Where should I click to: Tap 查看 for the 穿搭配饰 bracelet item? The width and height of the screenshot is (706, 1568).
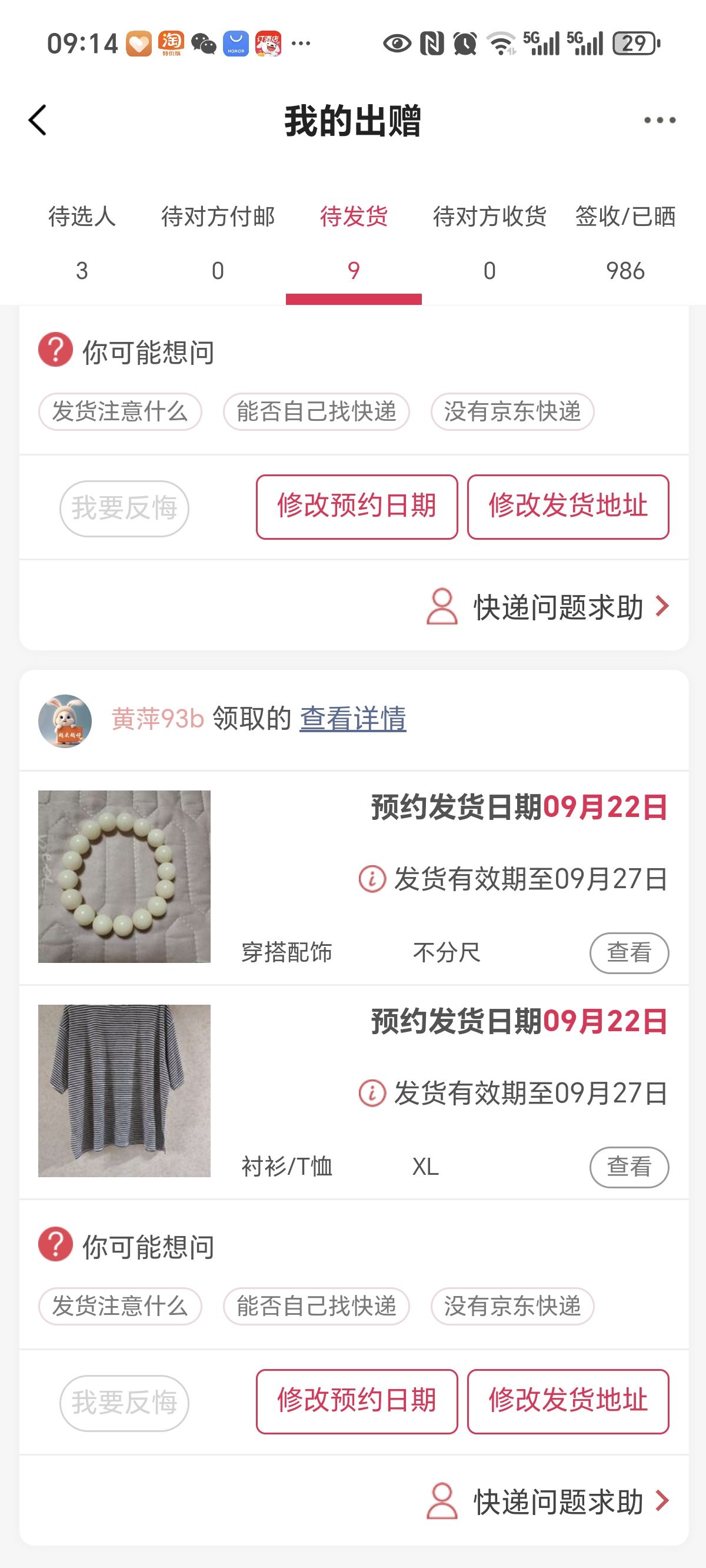pyautogui.click(x=629, y=952)
